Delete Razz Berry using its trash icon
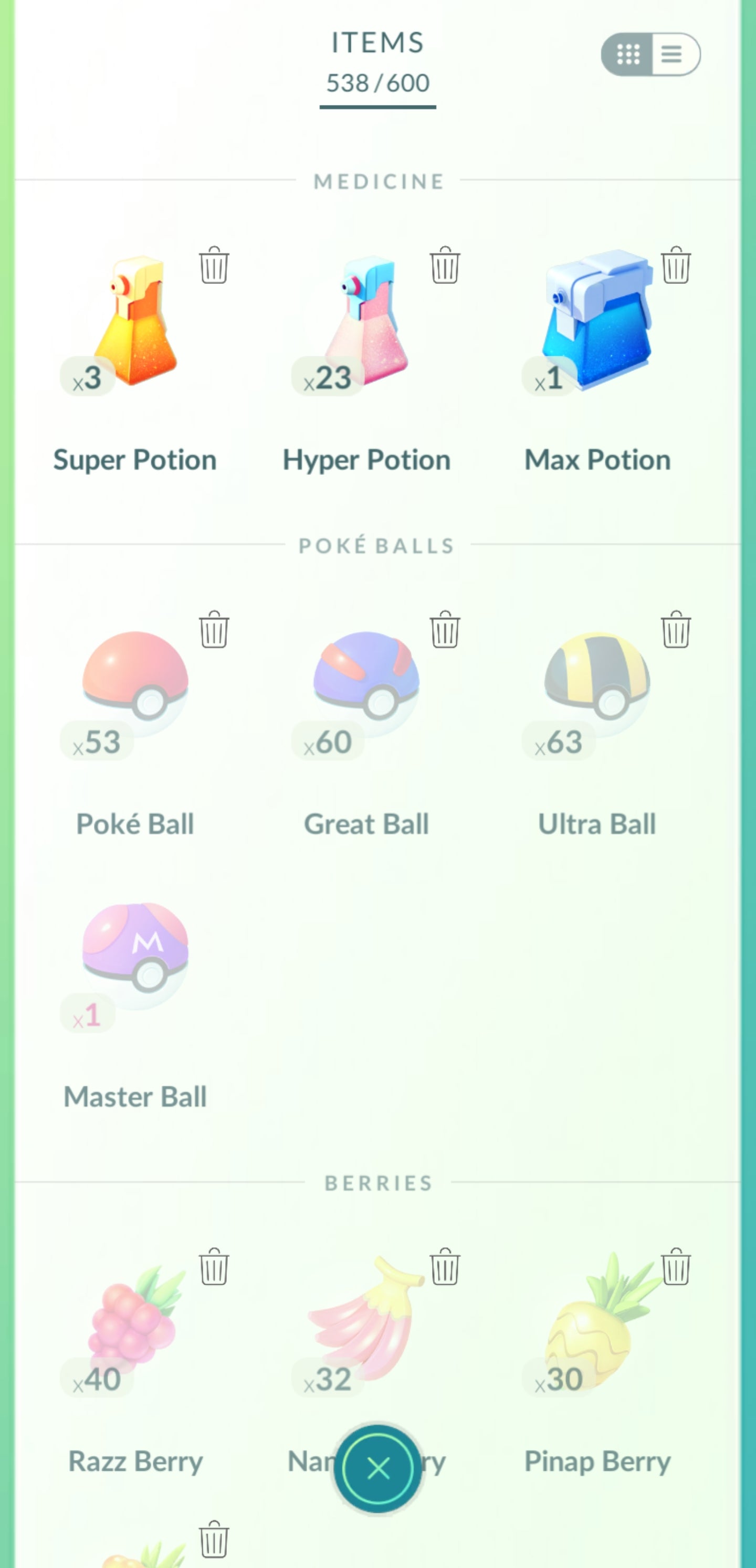The height and width of the screenshot is (1568, 756). [x=214, y=1267]
